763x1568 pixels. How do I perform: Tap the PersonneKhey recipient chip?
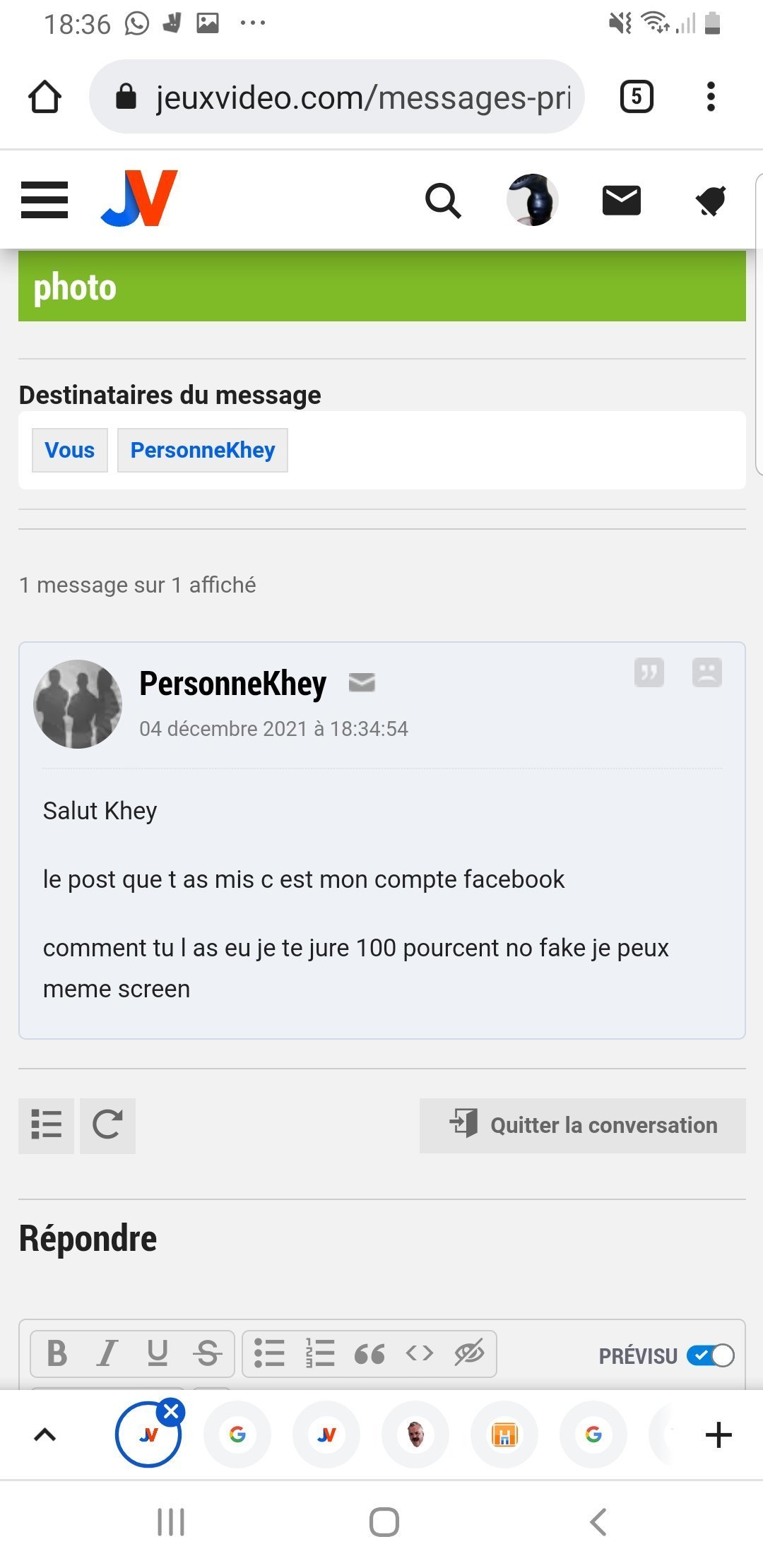tap(203, 450)
